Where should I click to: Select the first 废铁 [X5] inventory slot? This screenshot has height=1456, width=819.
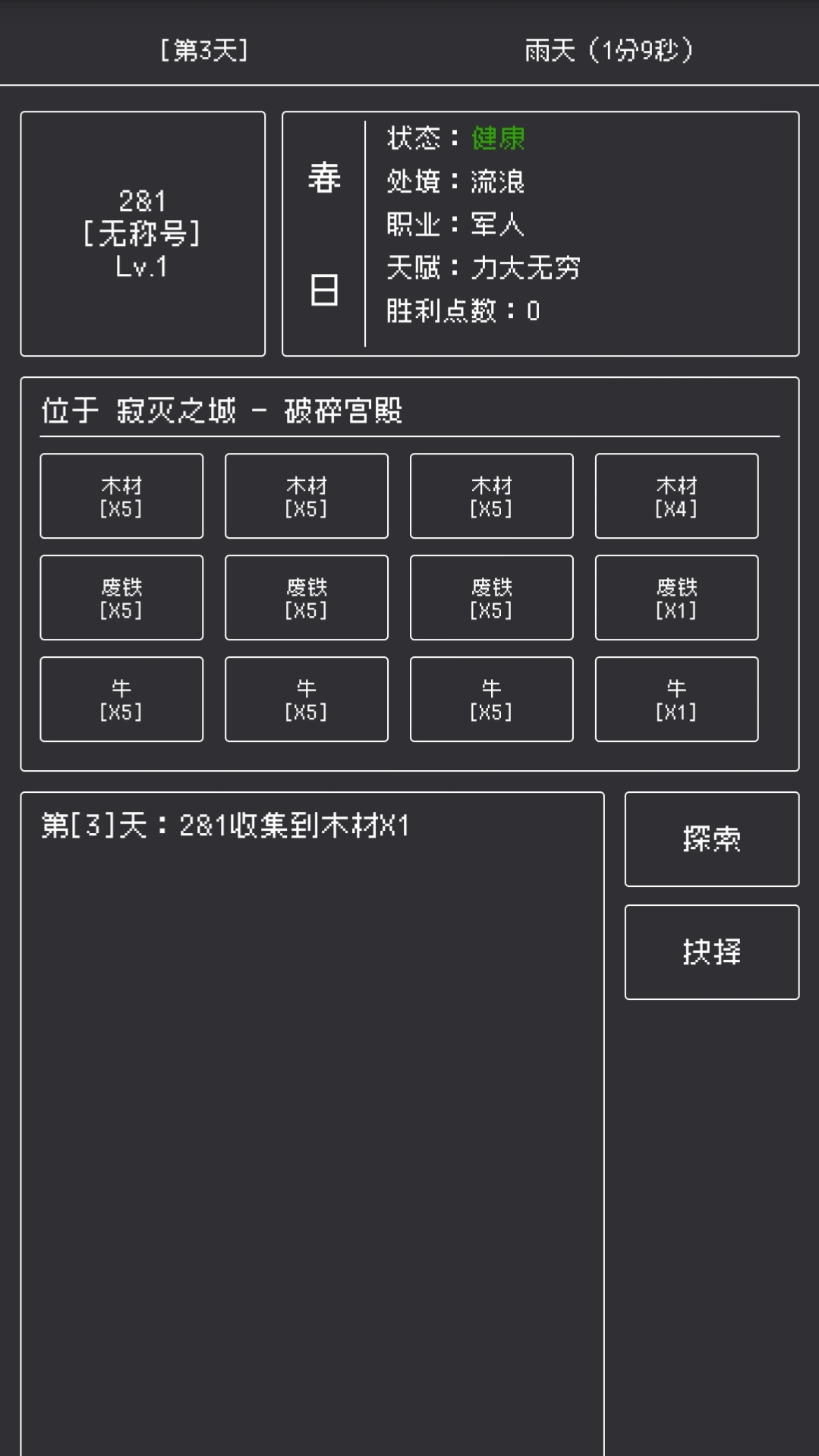pyautogui.click(x=121, y=597)
